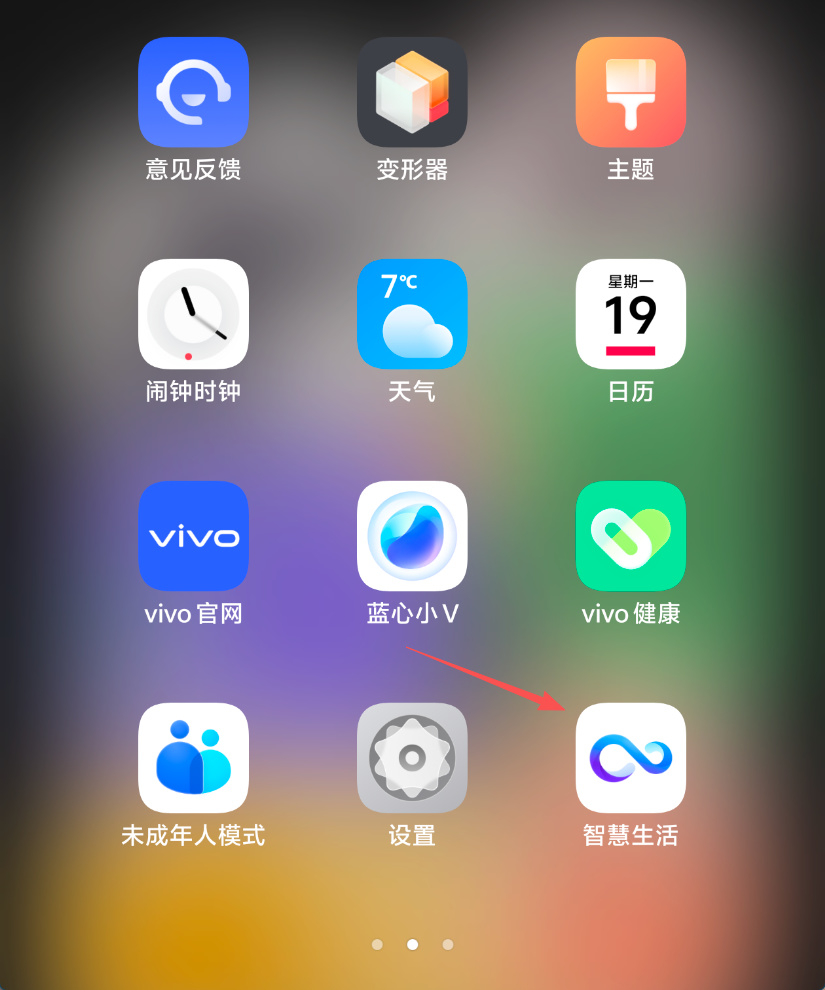Open the 闹钟时钟 clock app
Viewport: 825px width, 990px height.
193,314
